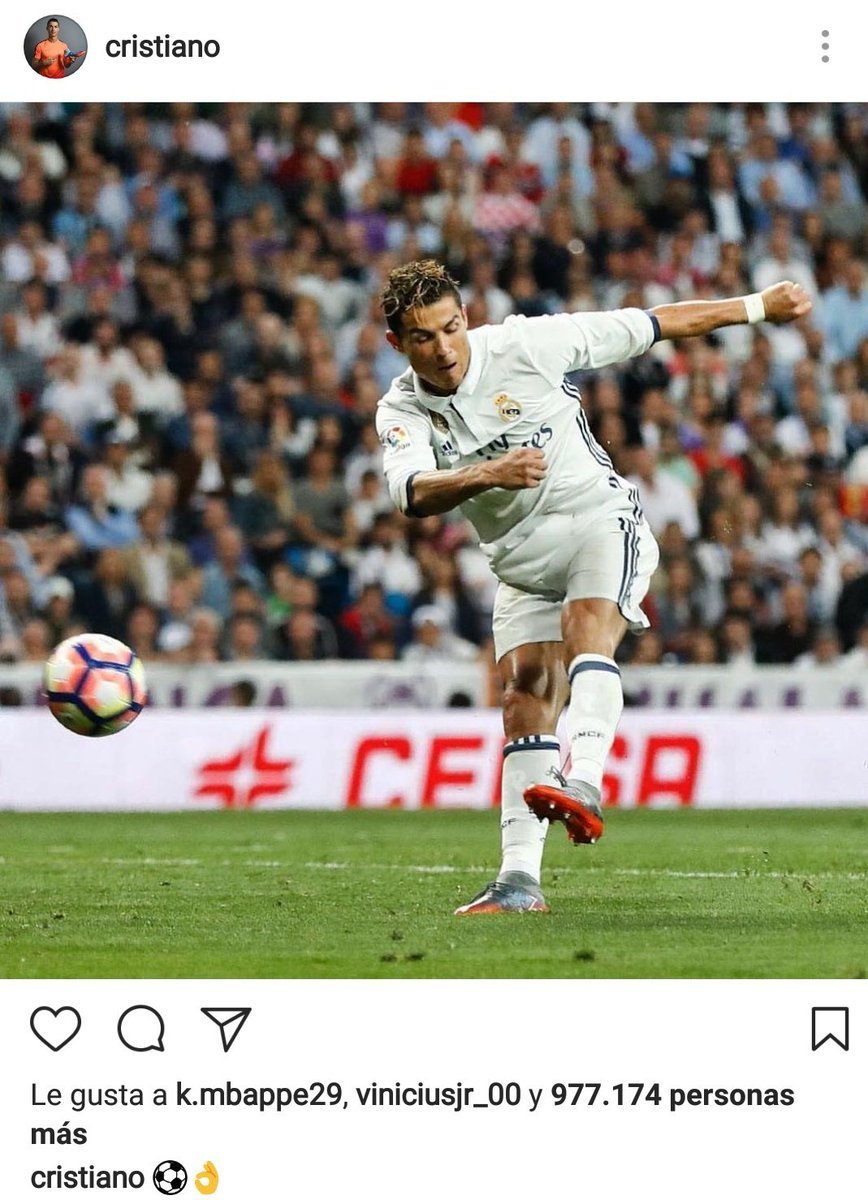Save this post with the bookmark
The height and width of the screenshot is (1200, 868).
pos(829,1028)
